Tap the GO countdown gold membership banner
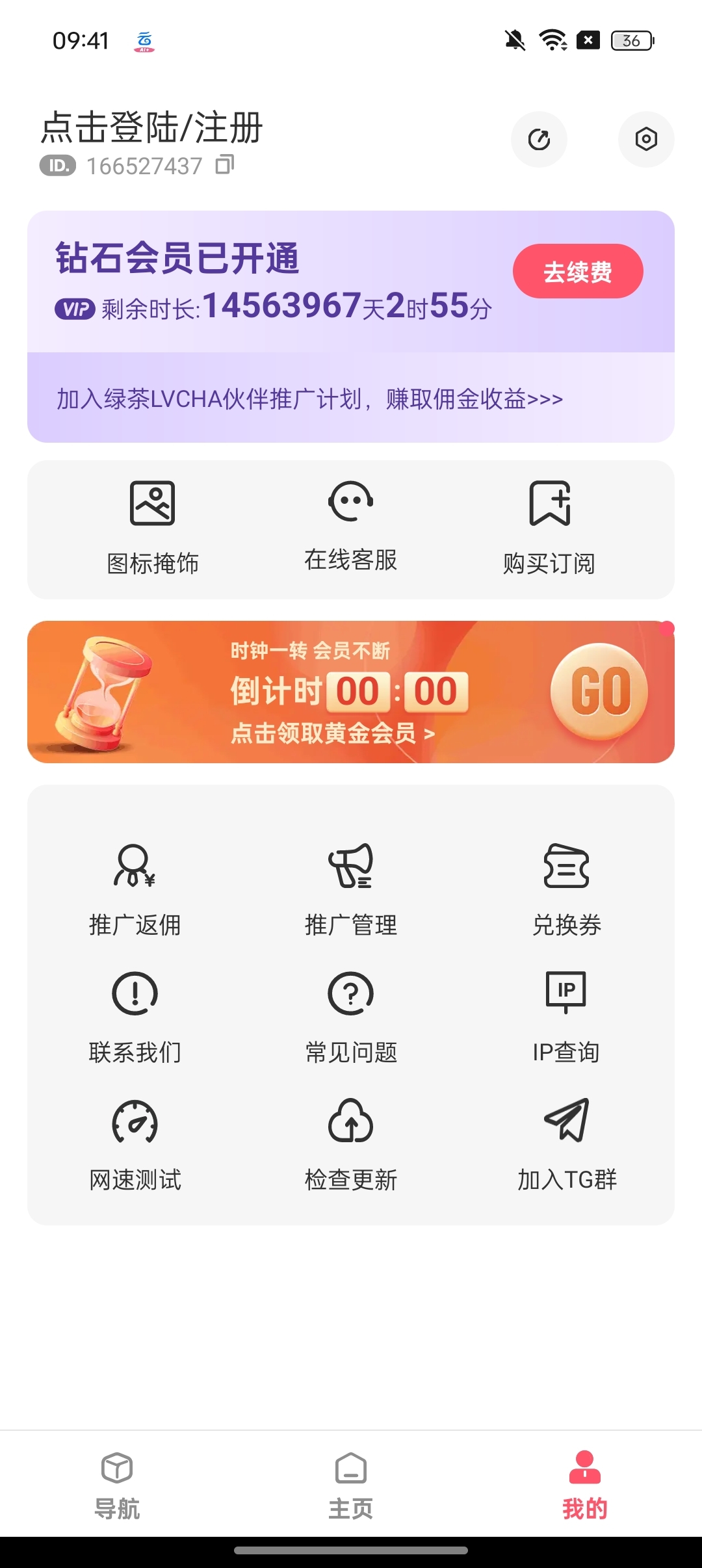 click(351, 692)
